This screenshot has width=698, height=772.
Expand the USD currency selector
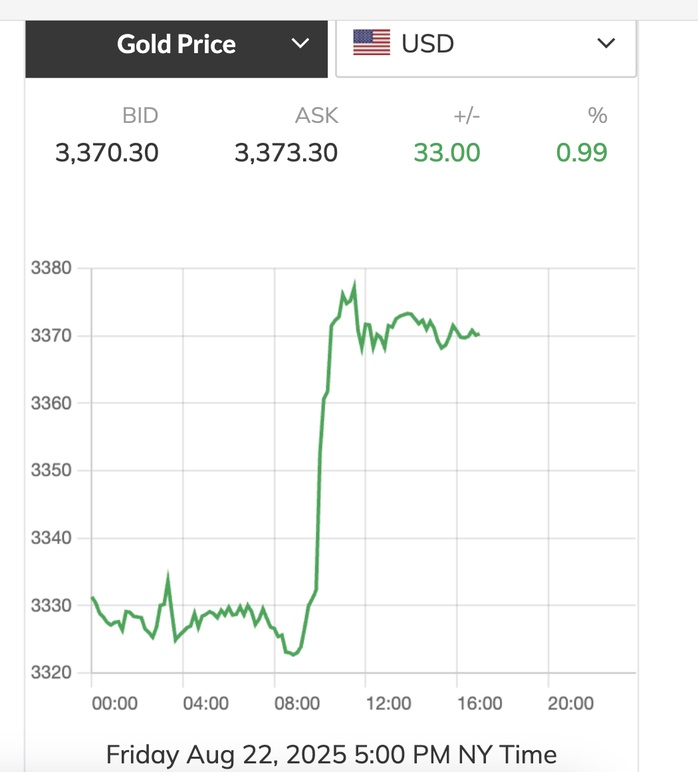pos(485,45)
